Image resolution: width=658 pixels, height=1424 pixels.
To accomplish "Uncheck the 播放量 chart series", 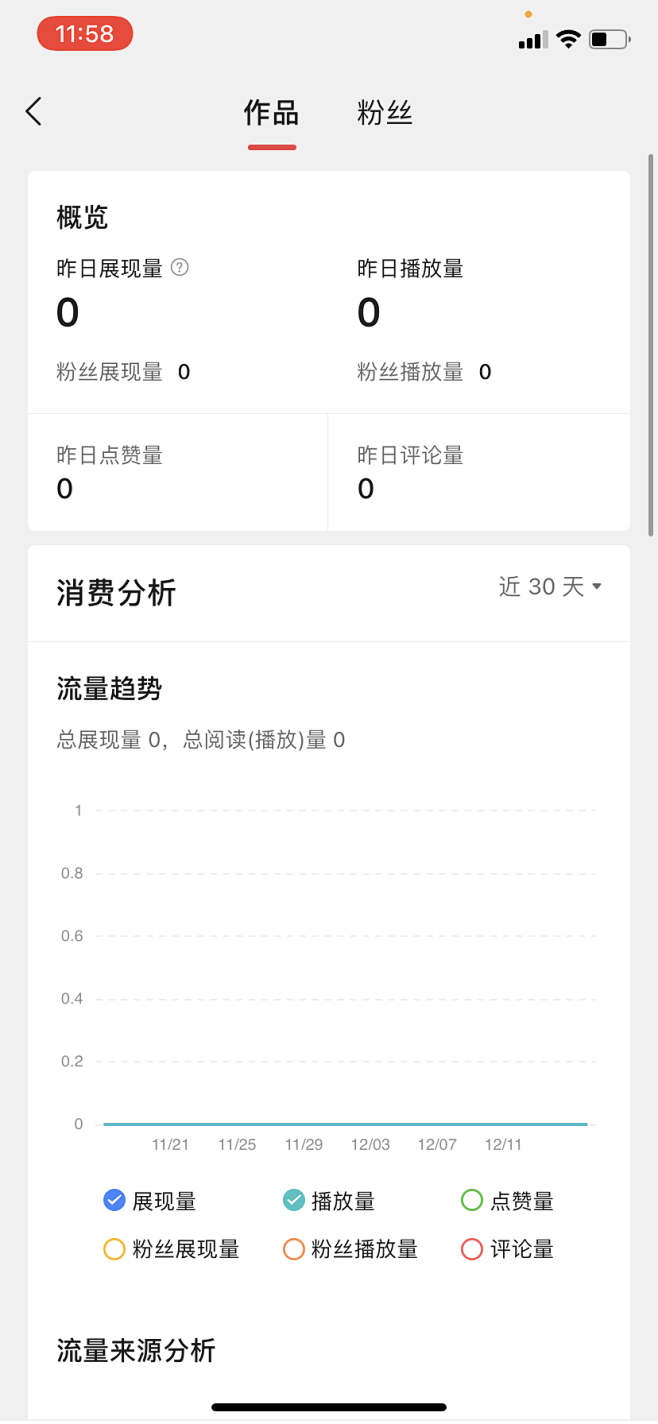I will [293, 1200].
